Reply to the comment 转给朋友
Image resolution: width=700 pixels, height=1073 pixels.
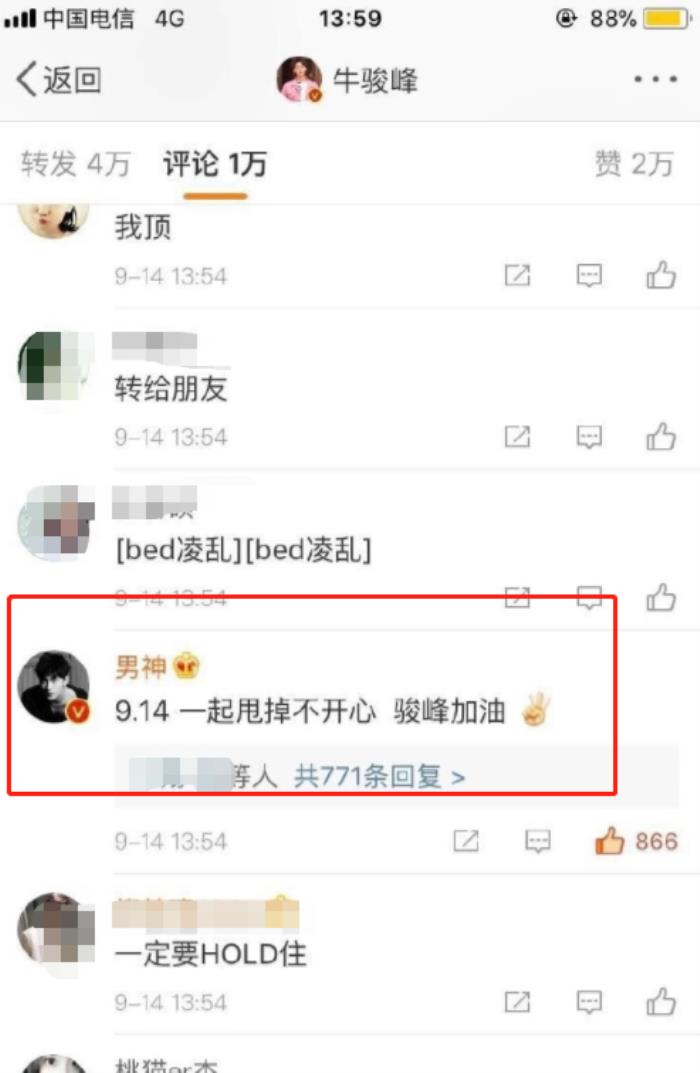tap(590, 436)
